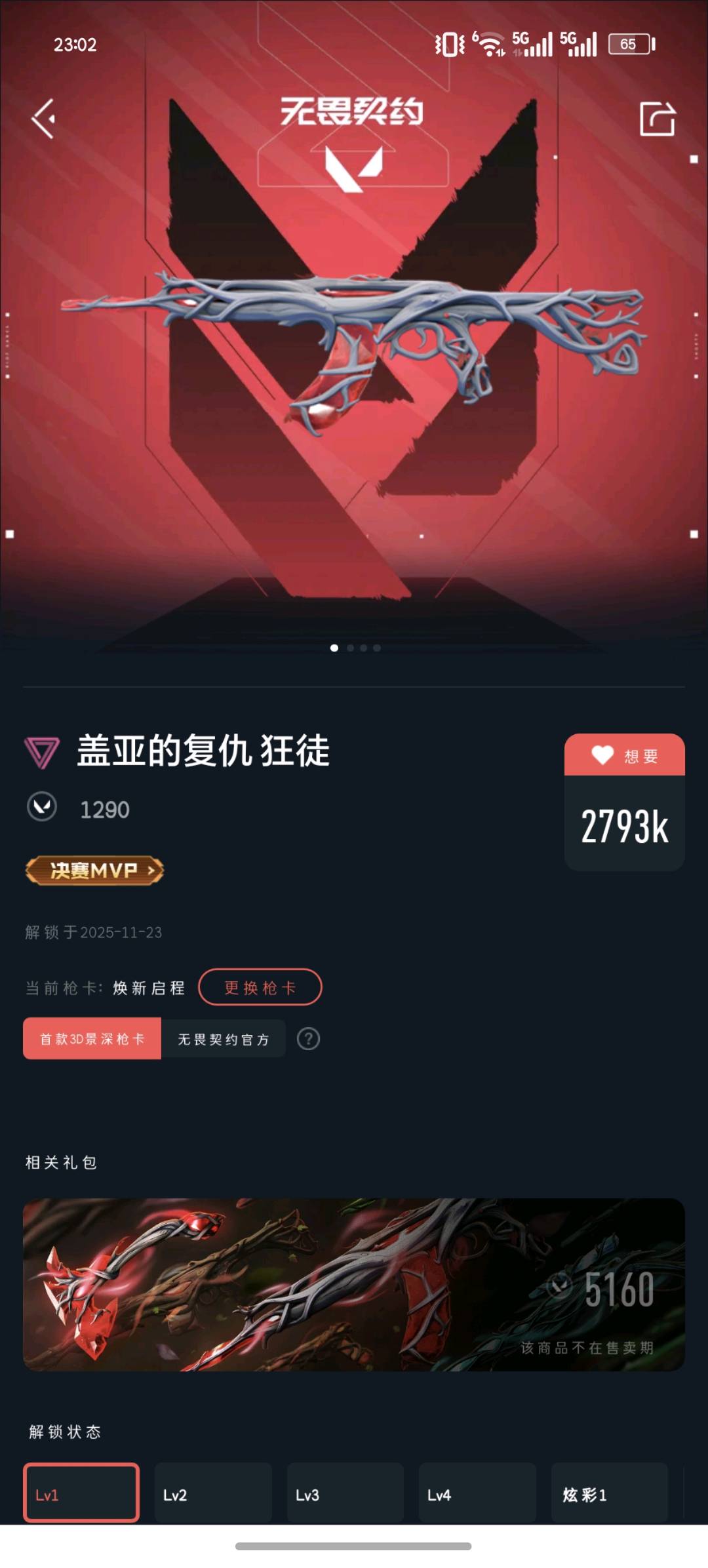Viewport: 708px width, 1568px height.
Task: Switch to the Lv2 unlock level
Action: [x=213, y=1495]
